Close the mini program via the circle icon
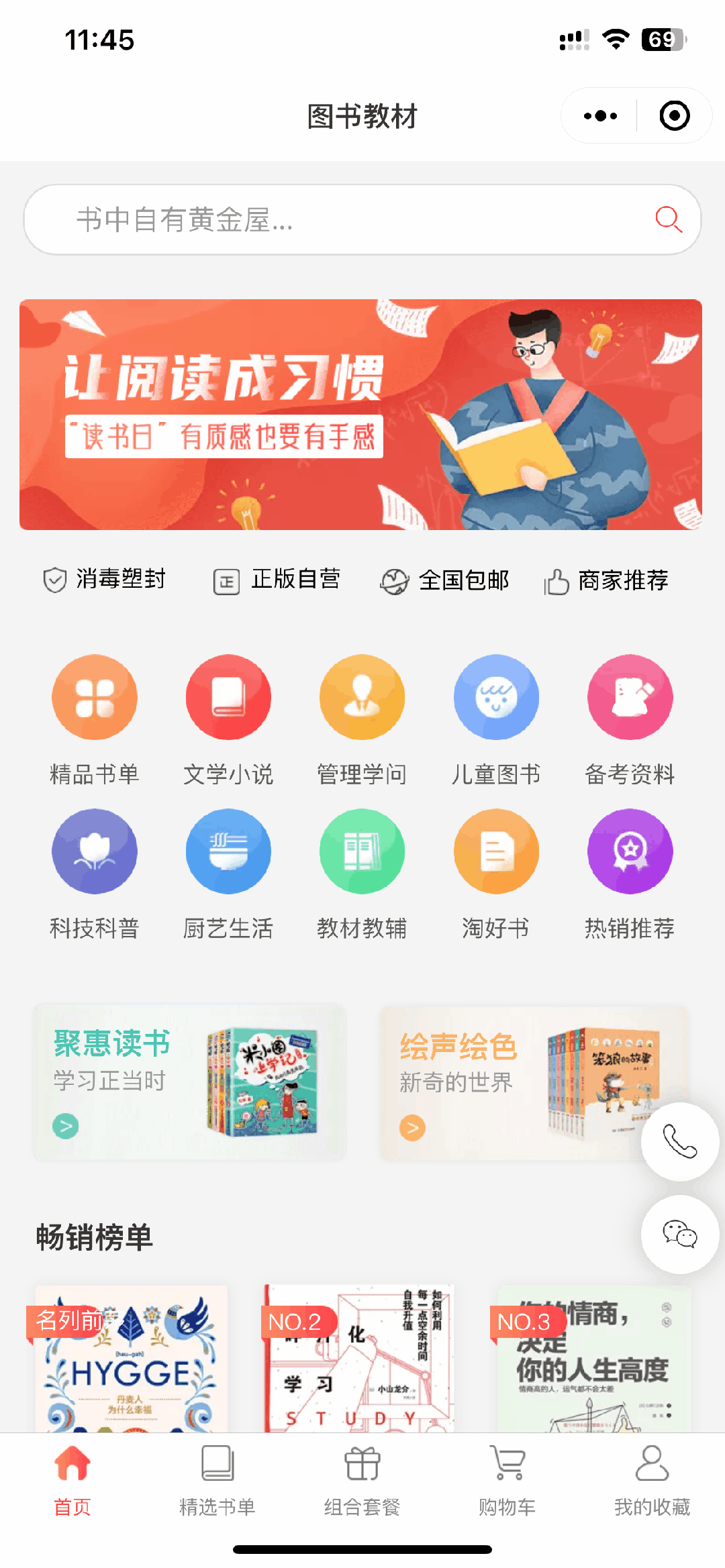The width and height of the screenshot is (725, 1568). (675, 115)
